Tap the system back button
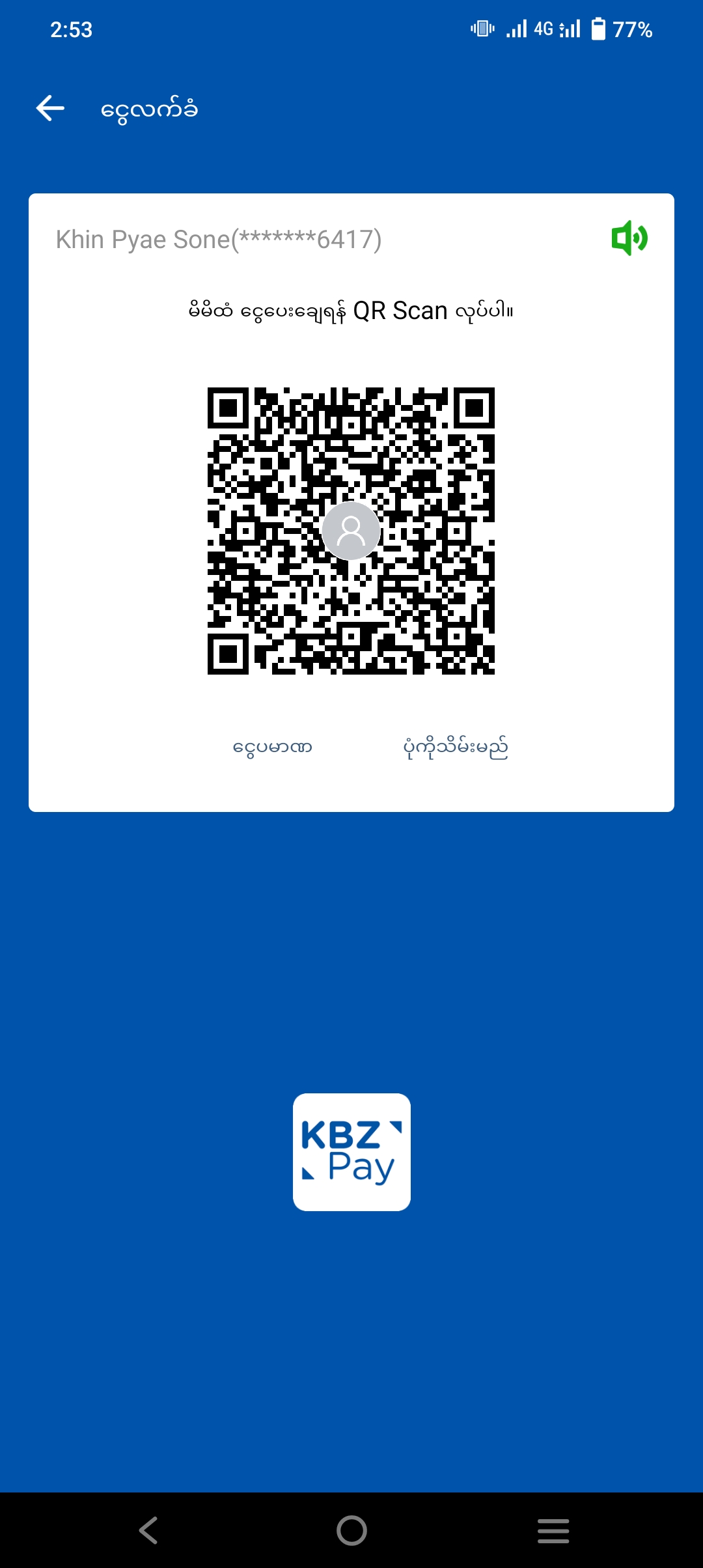The width and height of the screenshot is (703, 1568). coord(148,1530)
